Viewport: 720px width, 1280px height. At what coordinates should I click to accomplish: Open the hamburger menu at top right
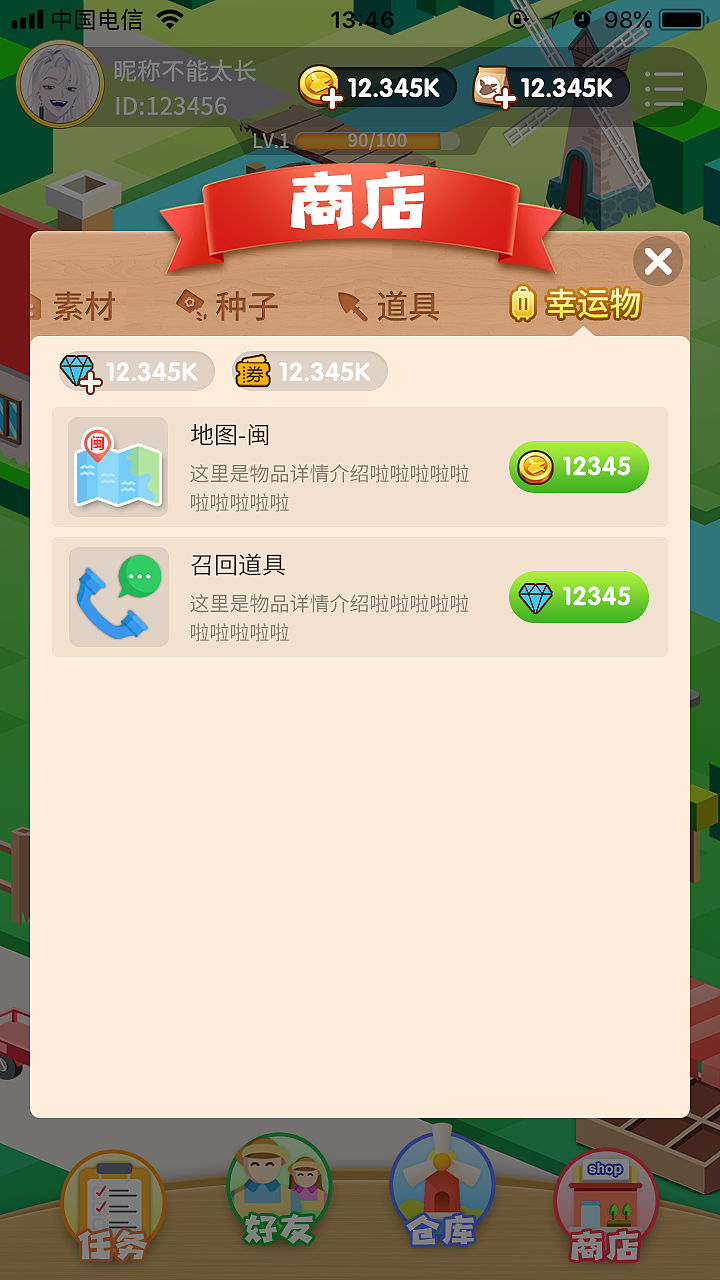[x=664, y=88]
